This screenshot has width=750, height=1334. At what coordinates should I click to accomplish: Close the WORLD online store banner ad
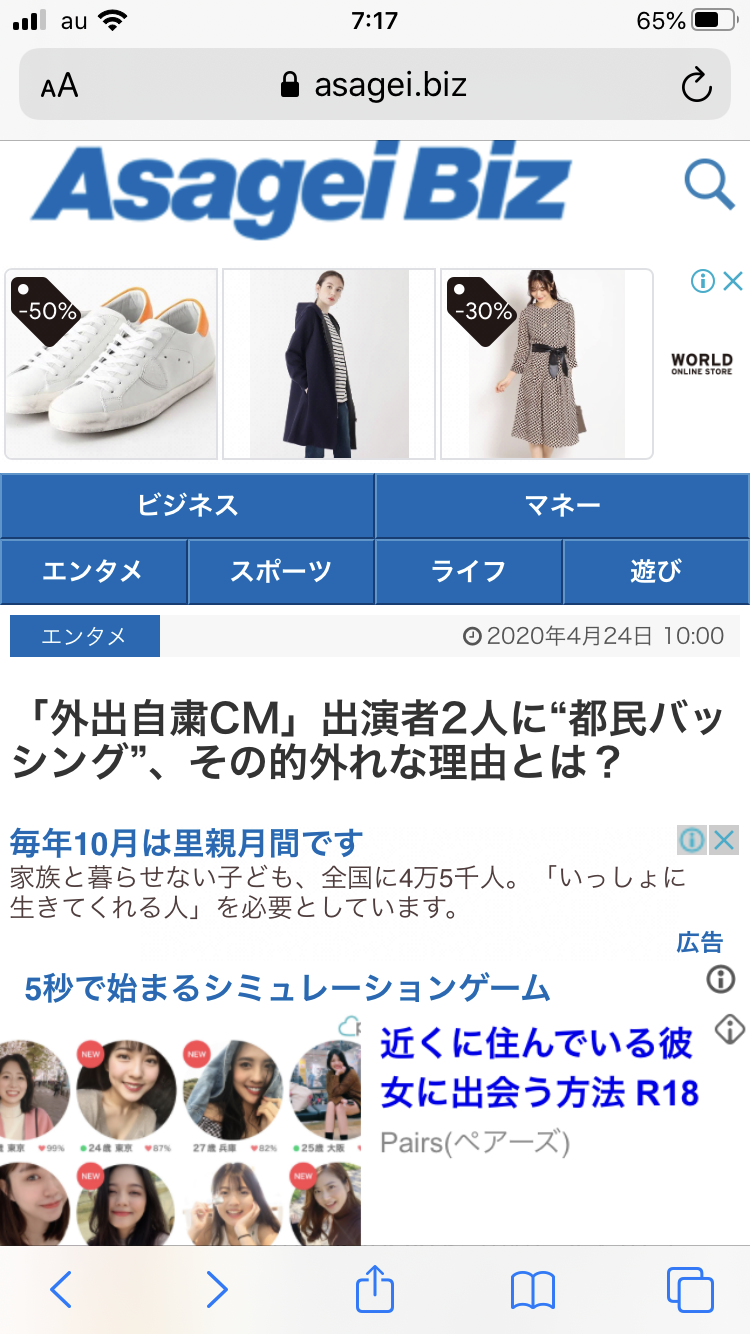pyautogui.click(x=733, y=281)
